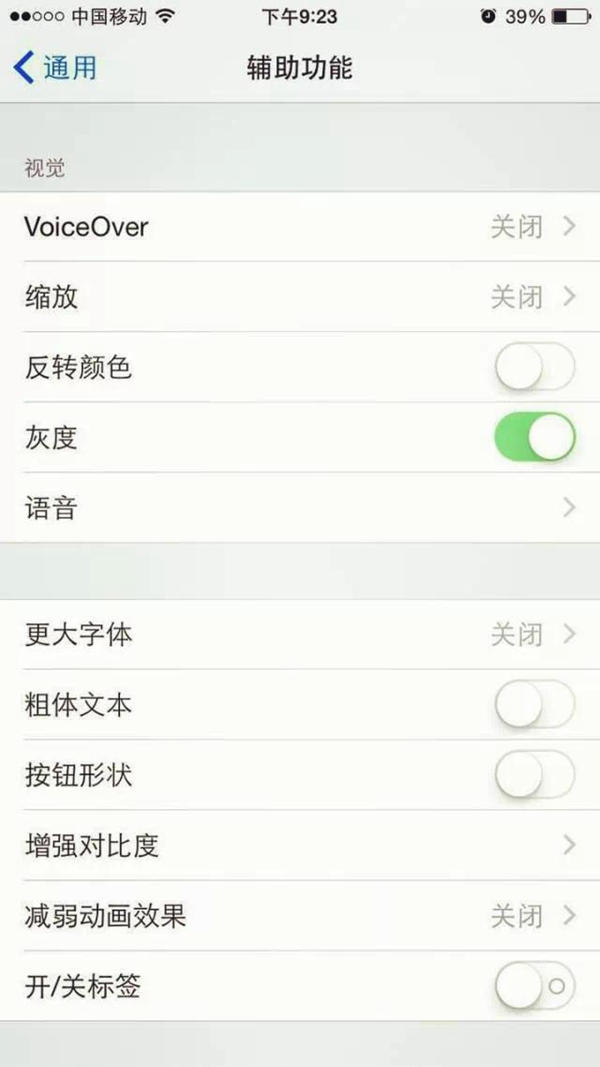
Task: Go back to 通用 settings
Action: pos(56,68)
